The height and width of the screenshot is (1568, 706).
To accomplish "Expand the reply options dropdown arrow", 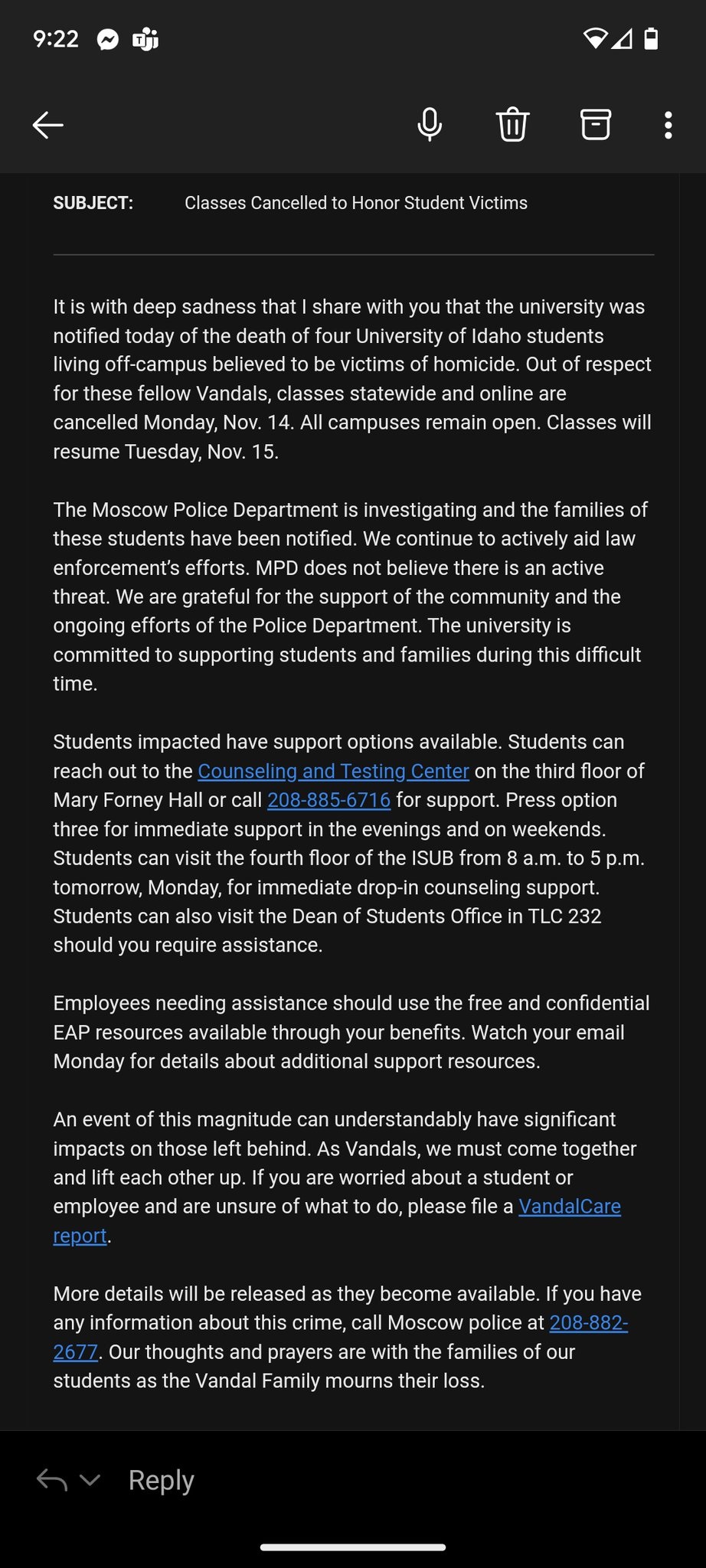I will 90,1480.
